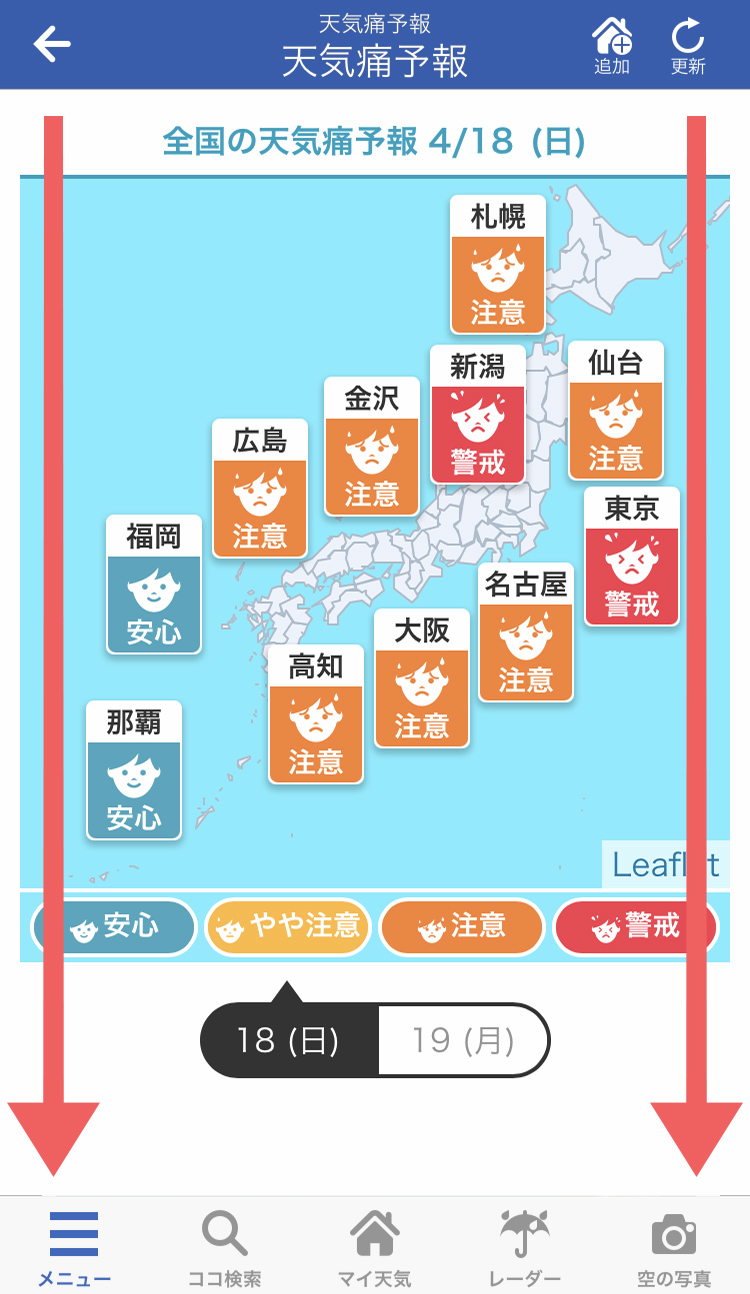This screenshot has width=750, height=1294.
Task: Open the 東京 forecast marker
Action: coord(632,557)
